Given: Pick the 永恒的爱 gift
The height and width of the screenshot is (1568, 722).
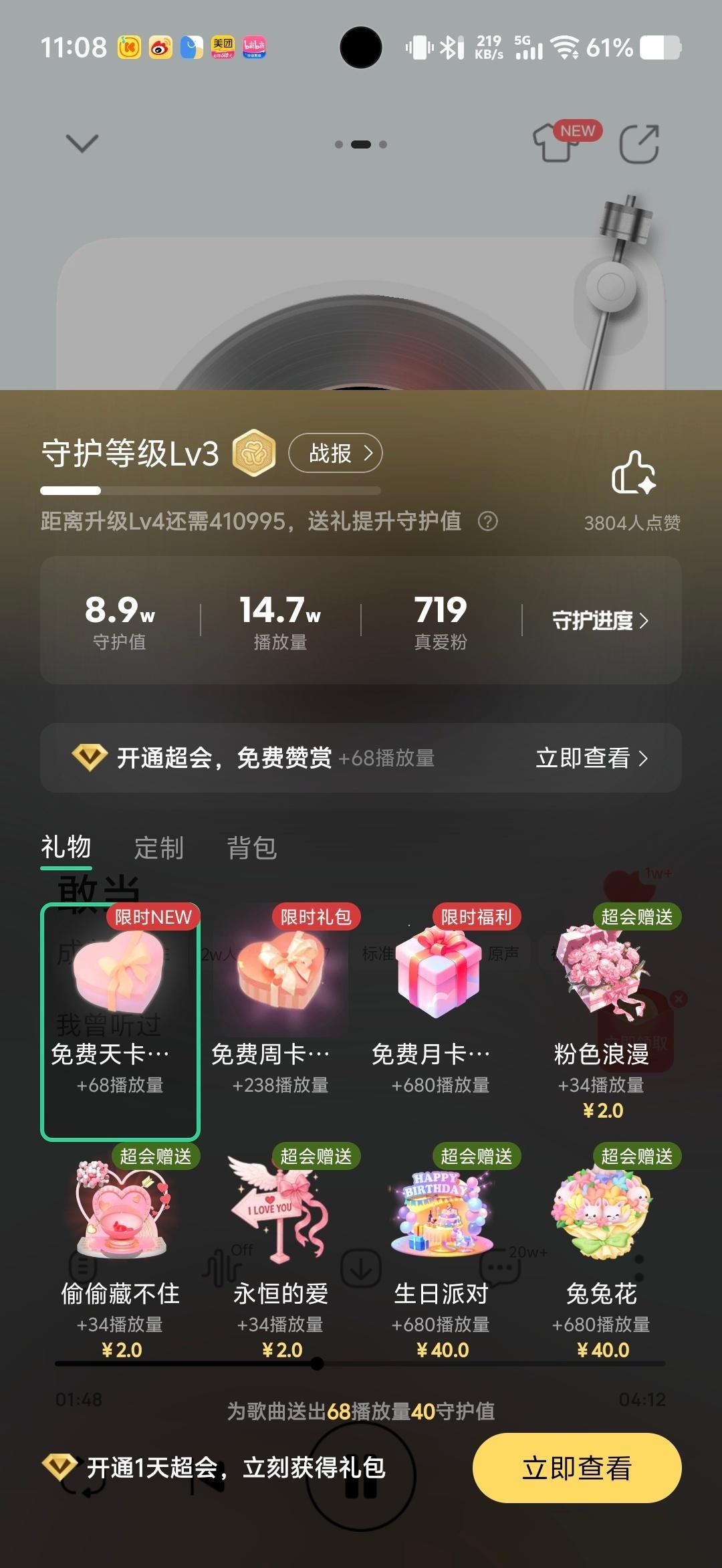Looking at the screenshot, I should (280, 1244).
